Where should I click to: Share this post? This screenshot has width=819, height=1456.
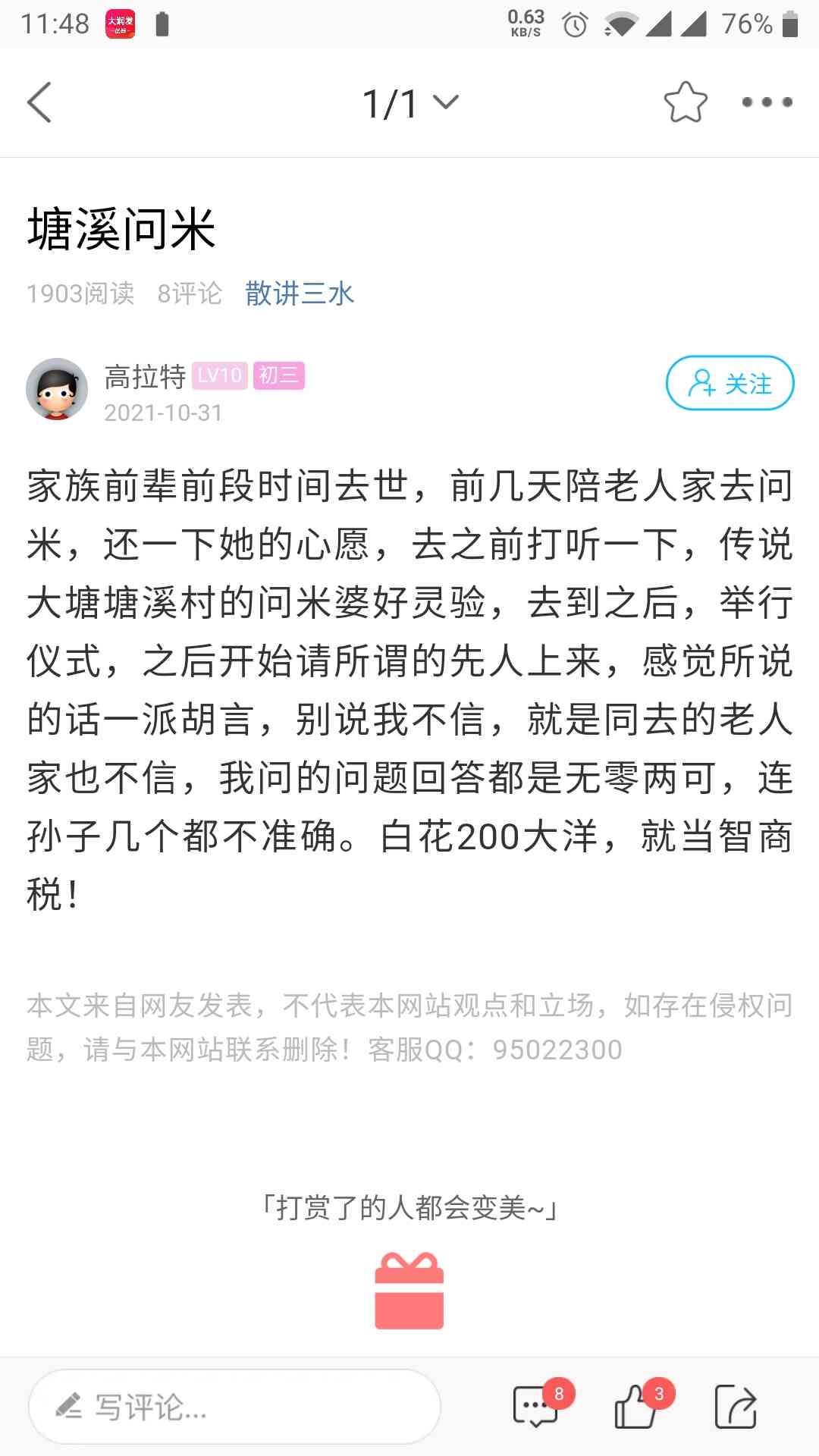tap(736, 1407)
